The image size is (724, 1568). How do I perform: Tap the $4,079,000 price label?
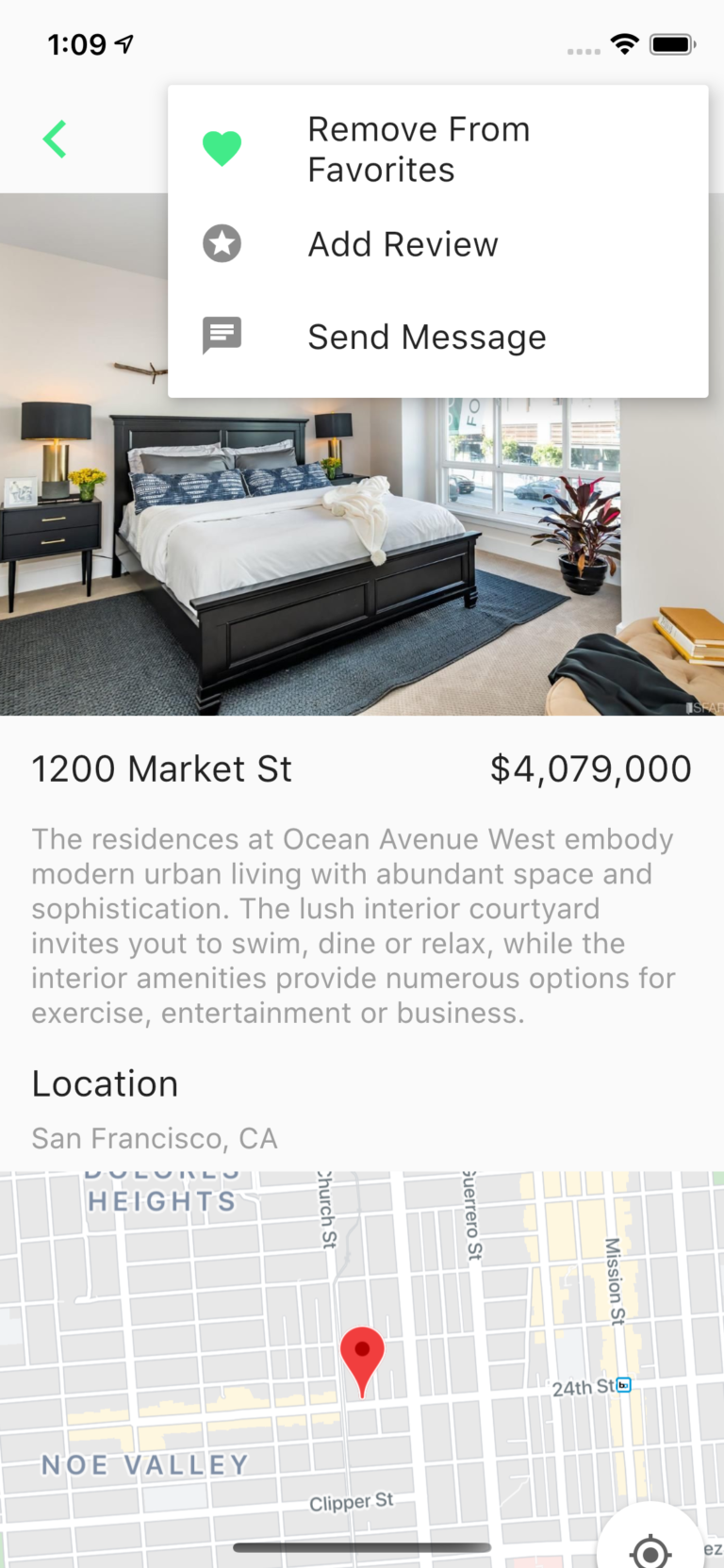(592, 768)
